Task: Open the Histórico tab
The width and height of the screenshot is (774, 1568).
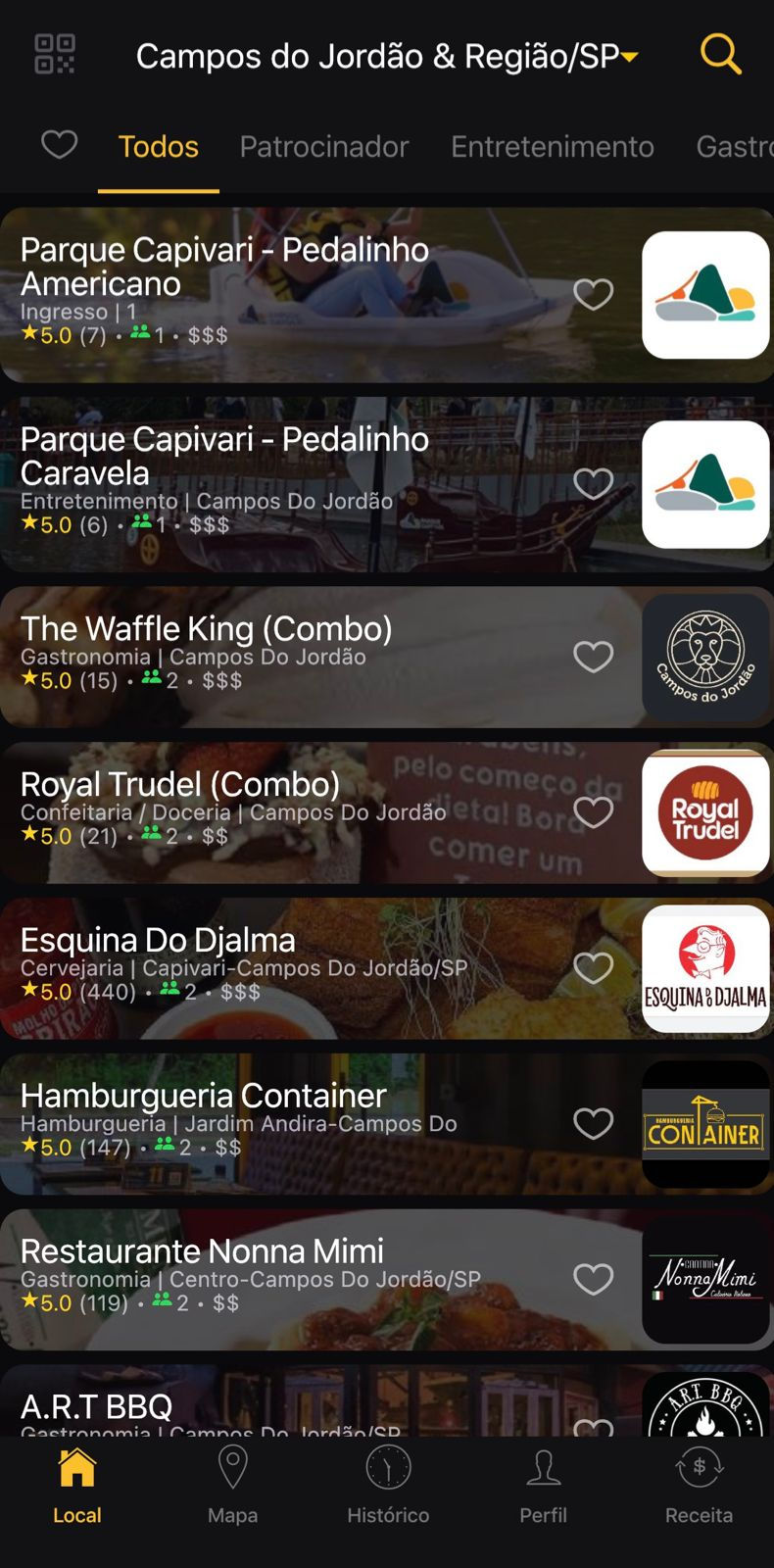Action: (388, 1486)
